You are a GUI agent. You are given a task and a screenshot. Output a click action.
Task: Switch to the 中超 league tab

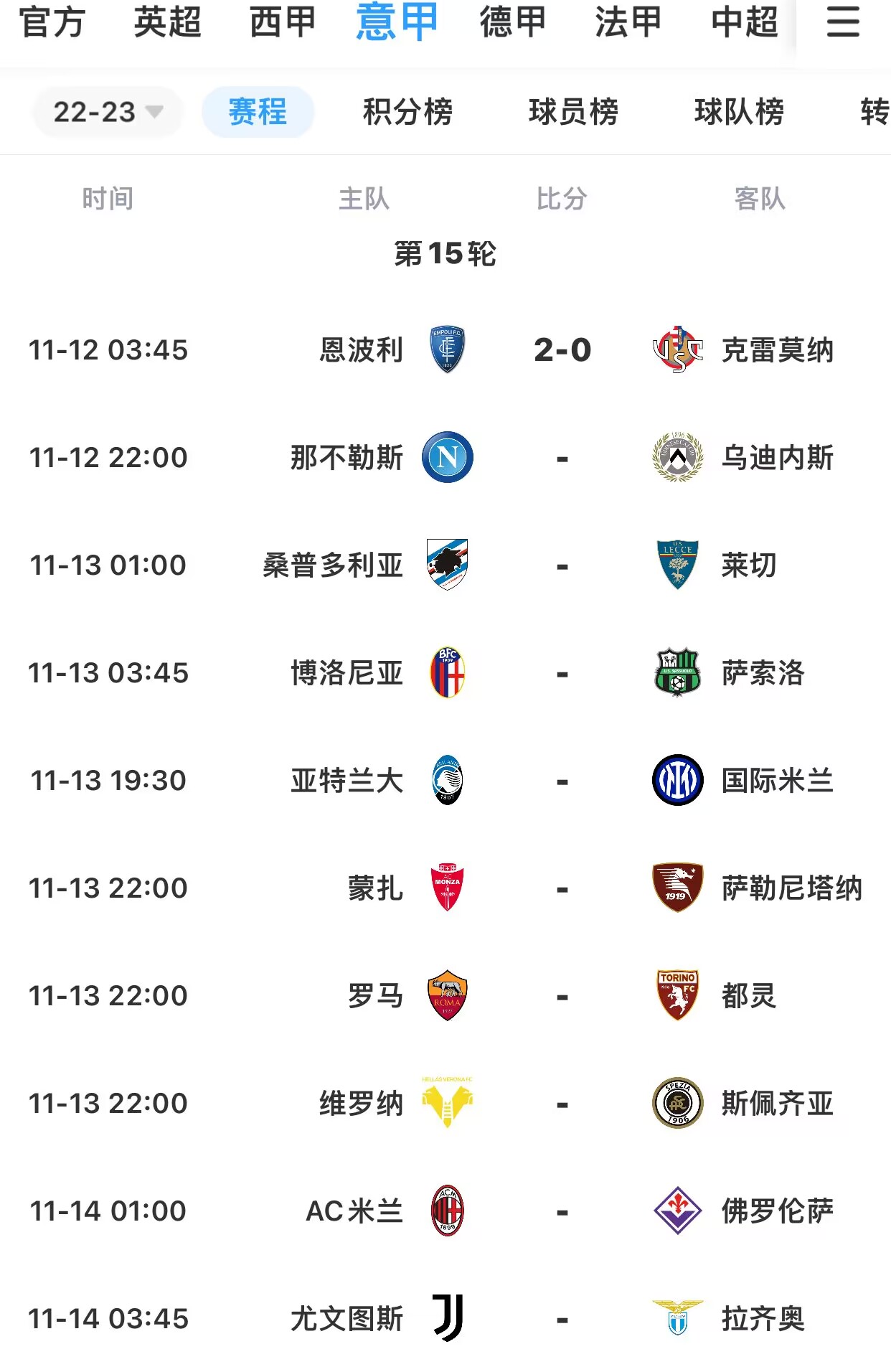(x=744, y=22)
